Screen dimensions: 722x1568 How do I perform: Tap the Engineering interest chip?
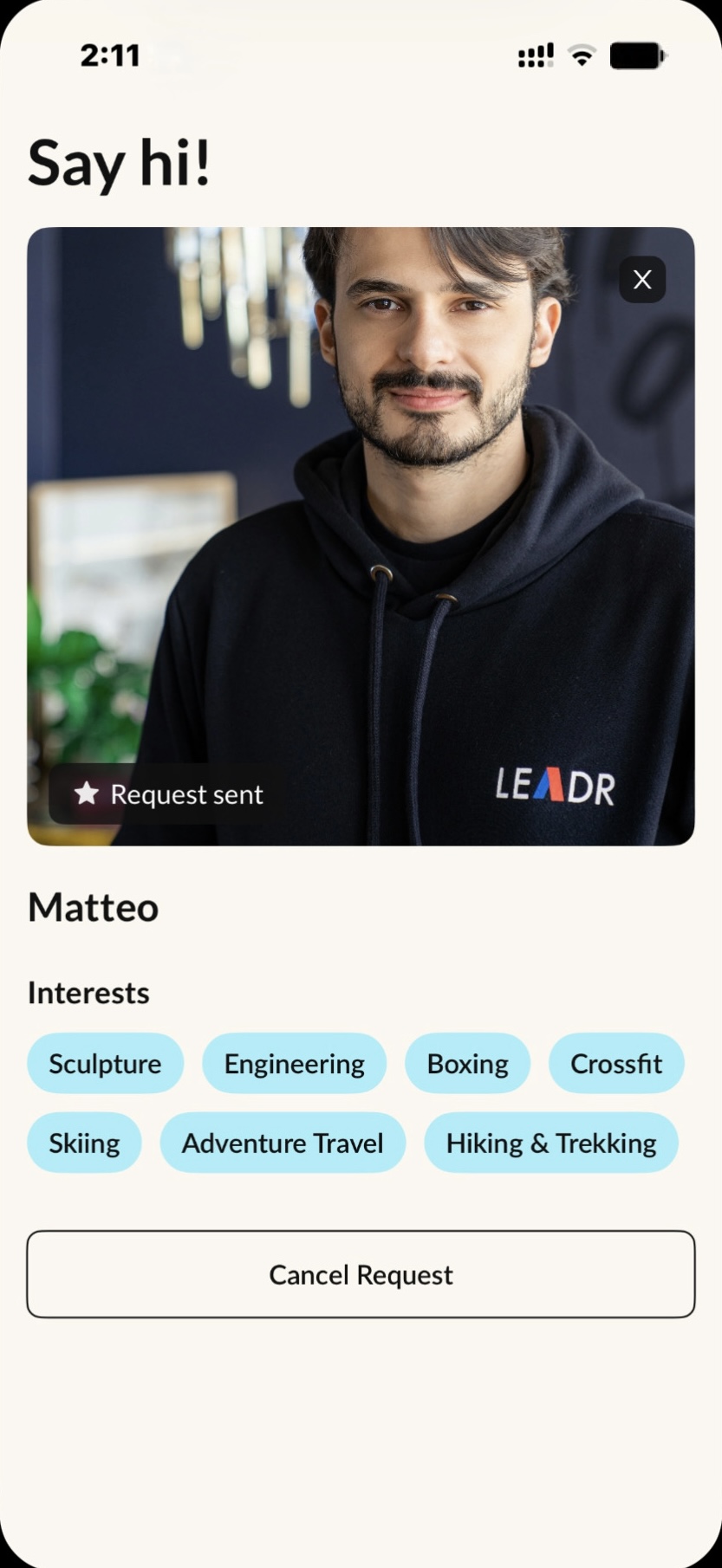294,1063
